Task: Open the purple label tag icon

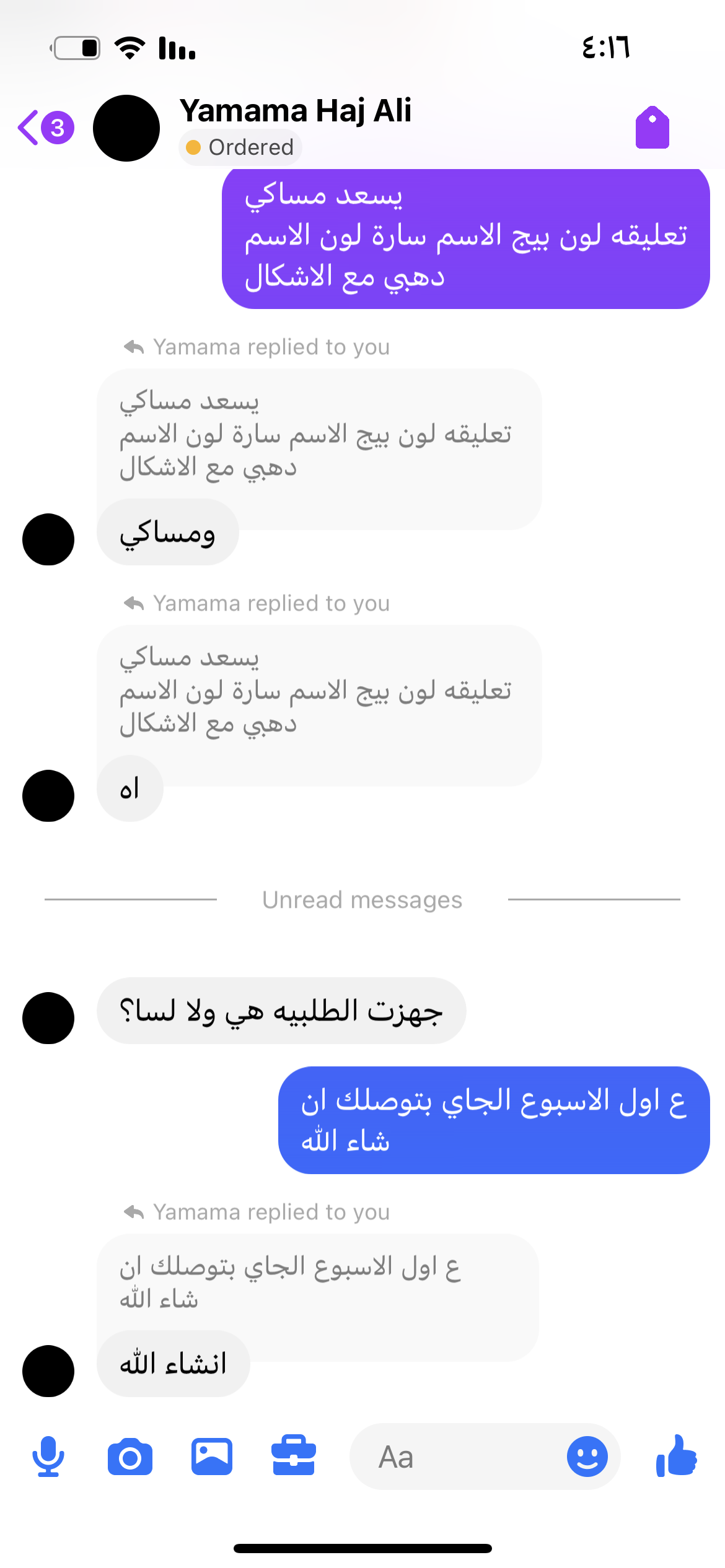Action: (652, 128)
